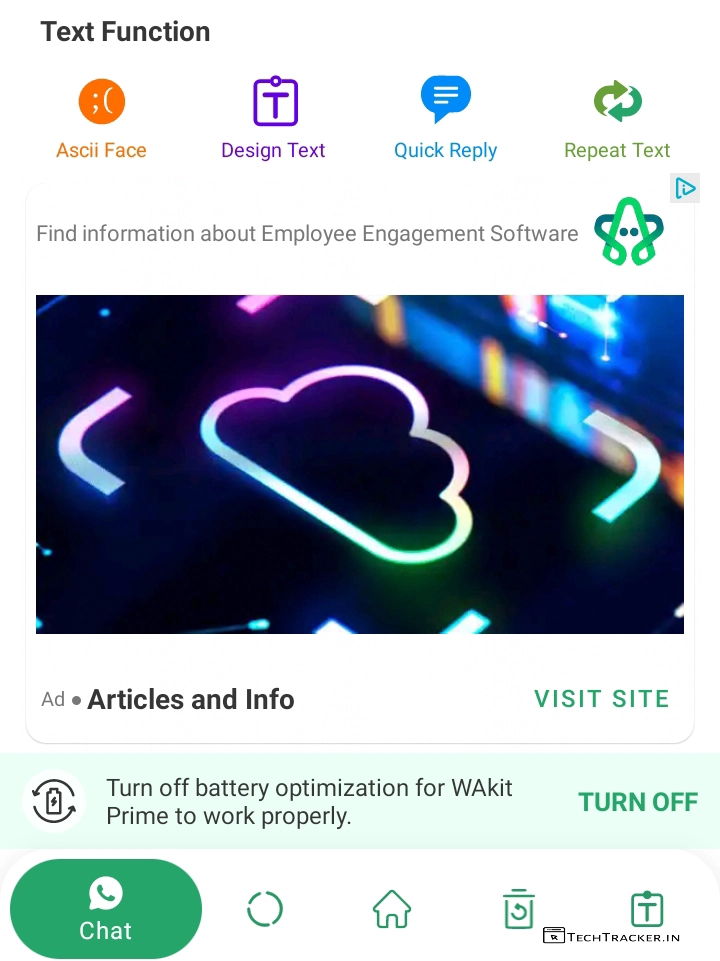Open the AdChoices info icon
Viewport: 720px width, 961px height.
685,188
